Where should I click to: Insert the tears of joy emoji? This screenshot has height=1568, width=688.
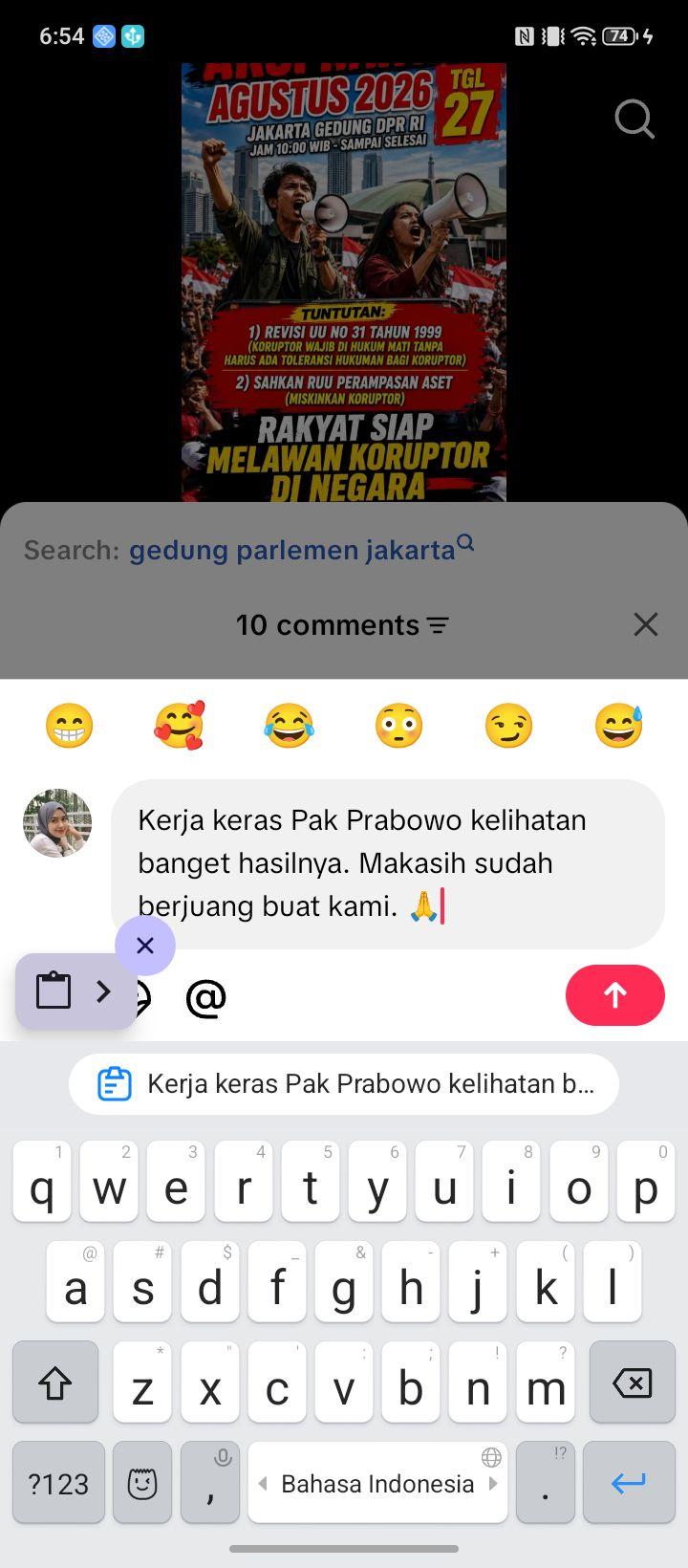point(289,726)
